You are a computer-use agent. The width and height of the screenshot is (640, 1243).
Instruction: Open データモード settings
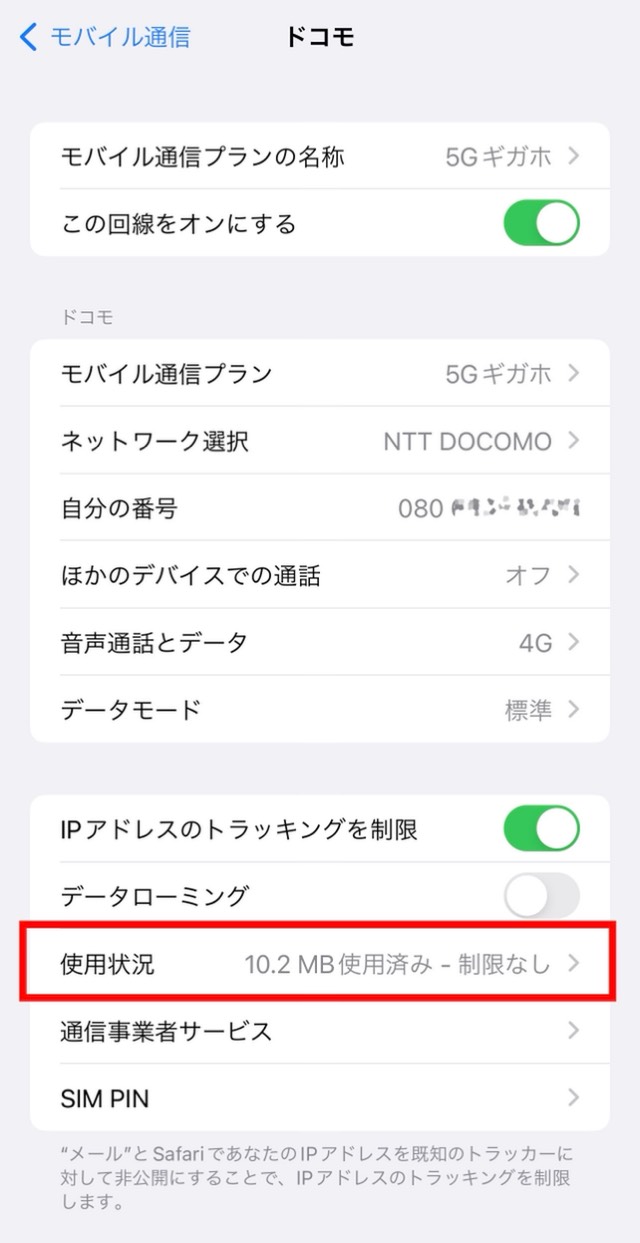[320, 709]
